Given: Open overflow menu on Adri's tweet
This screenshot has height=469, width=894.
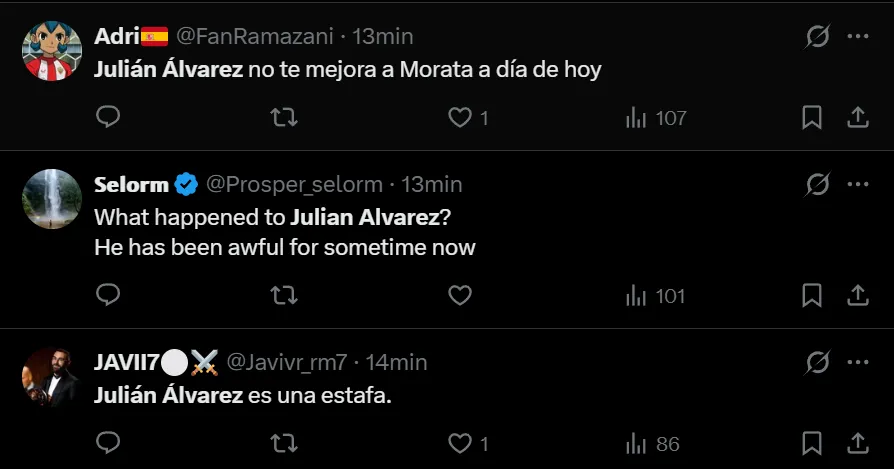Looking at the screenshot, I should pos(858,37).
